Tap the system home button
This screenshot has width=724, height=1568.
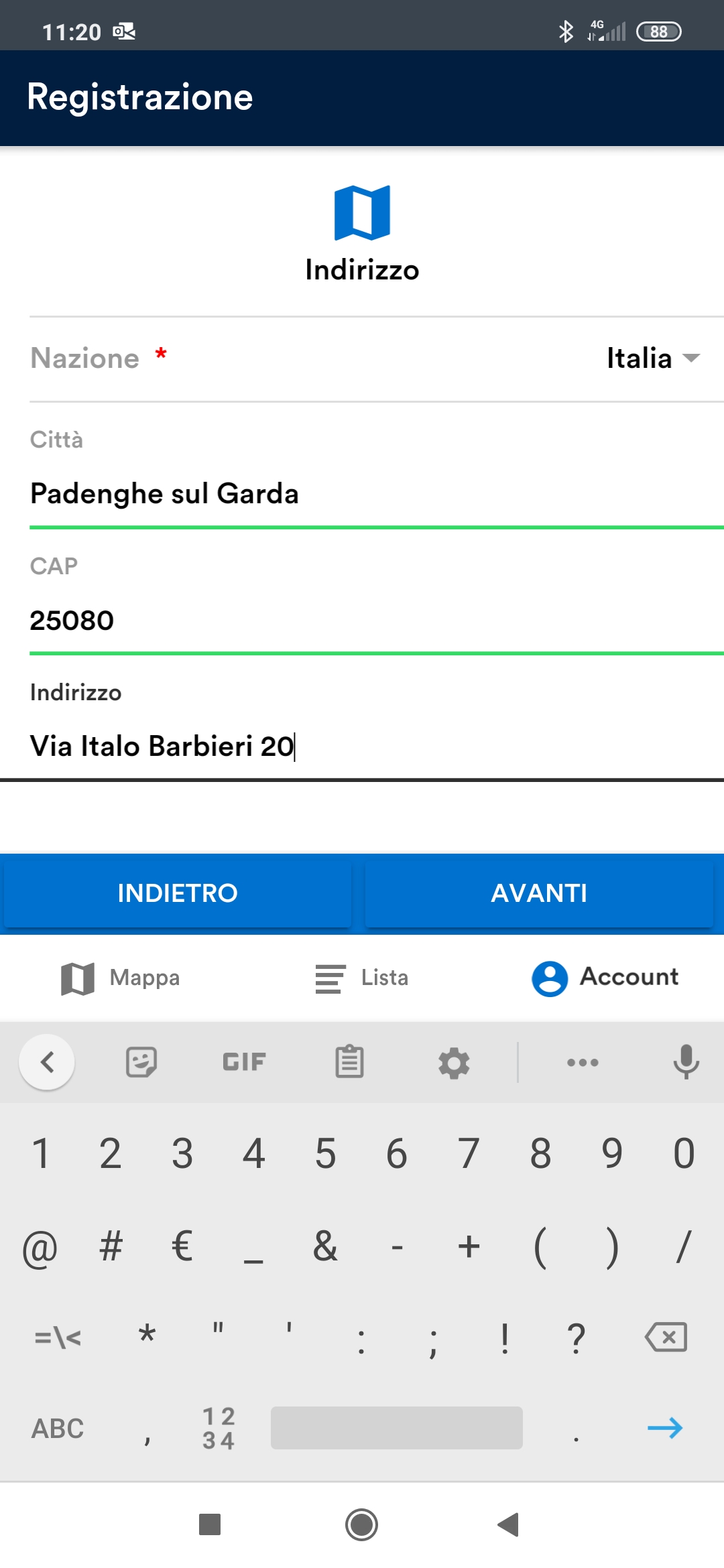[362, 1524]
